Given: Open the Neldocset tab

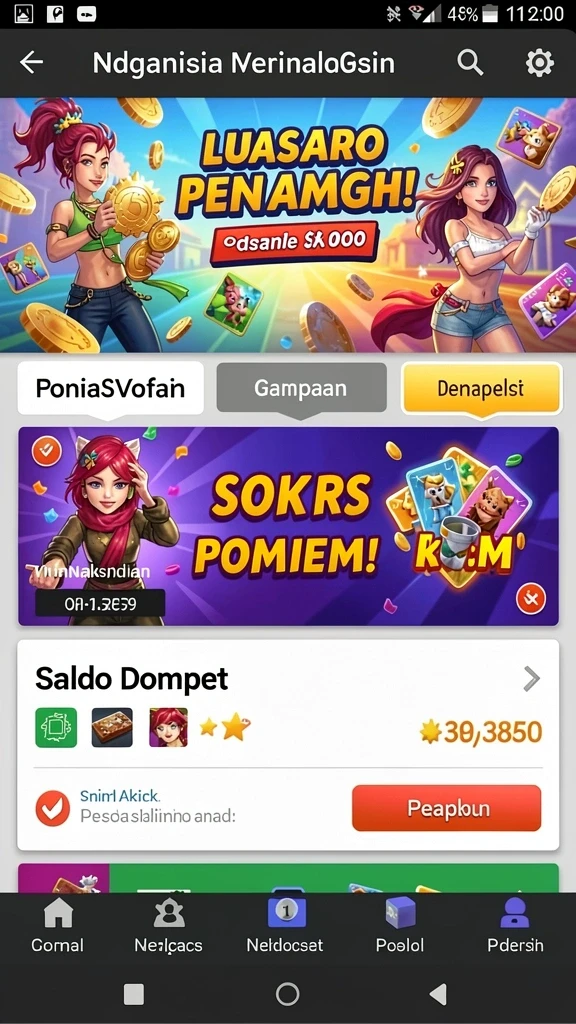Looking at the screenshot, I should point(285,927).
